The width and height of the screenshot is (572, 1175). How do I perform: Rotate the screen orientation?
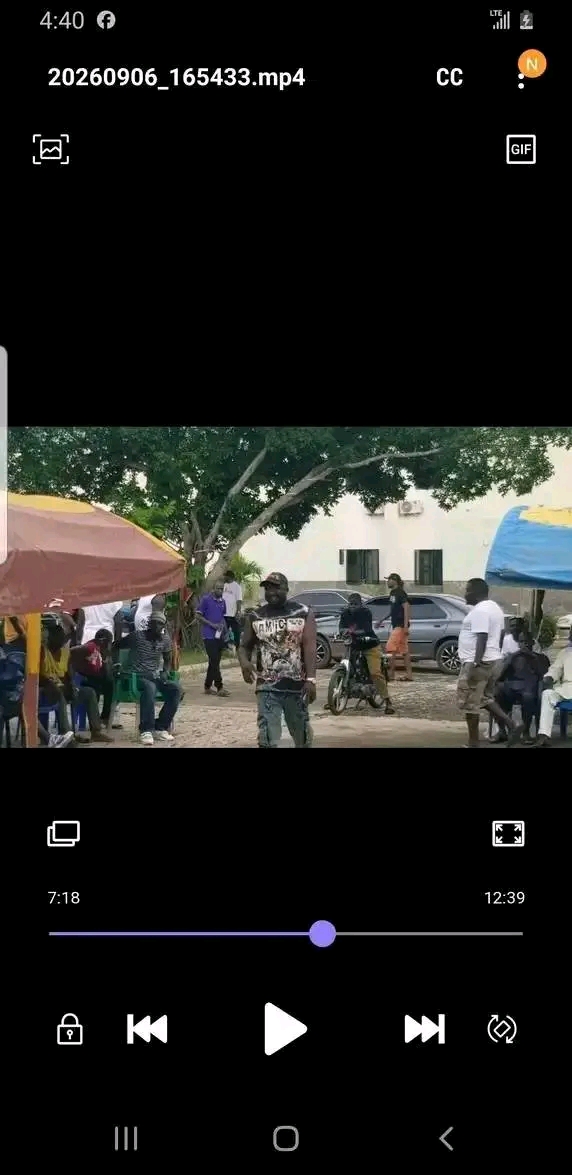pyautogui.click(x=502, y=1029)
